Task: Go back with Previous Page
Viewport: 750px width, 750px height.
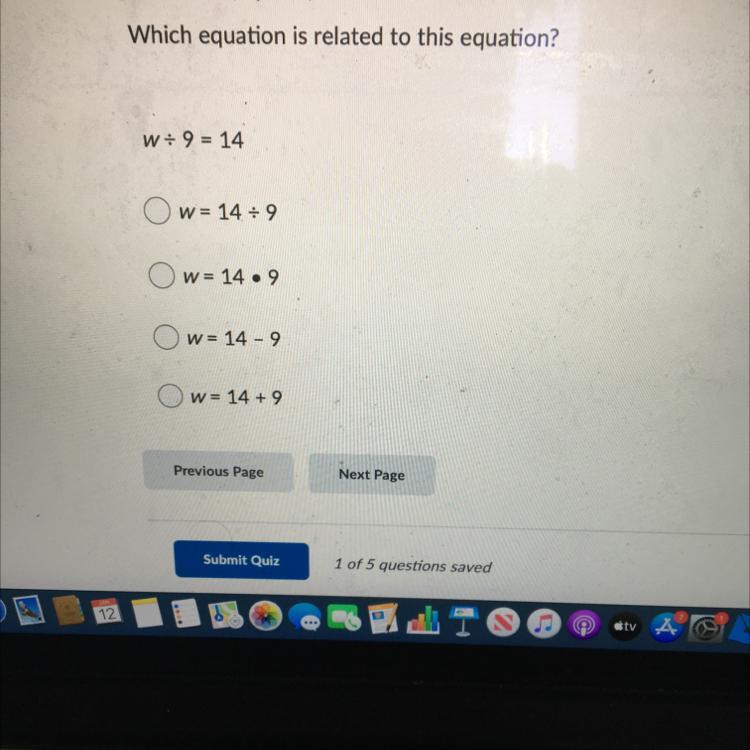Action: coord(218,471)
